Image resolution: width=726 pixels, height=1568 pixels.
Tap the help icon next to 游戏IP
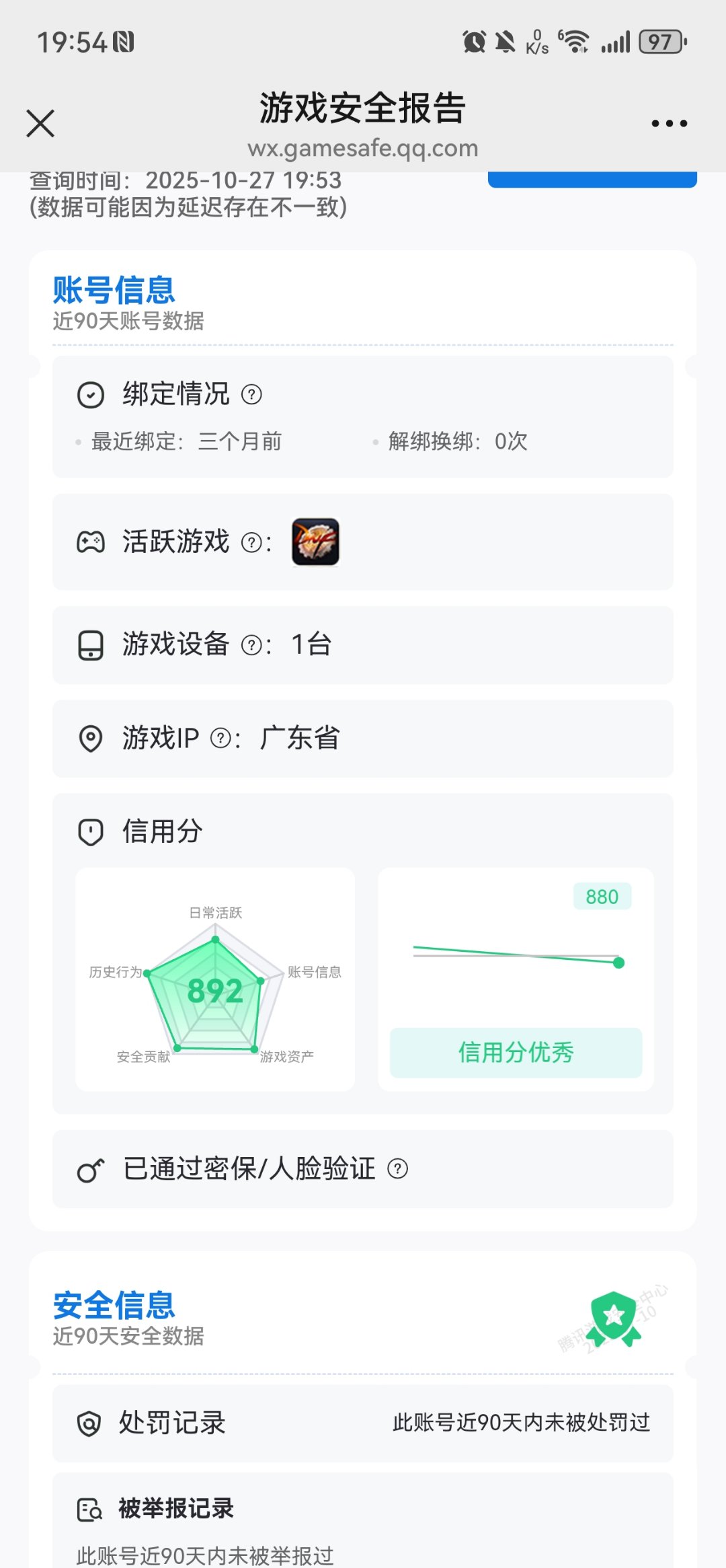coord(220,739)
